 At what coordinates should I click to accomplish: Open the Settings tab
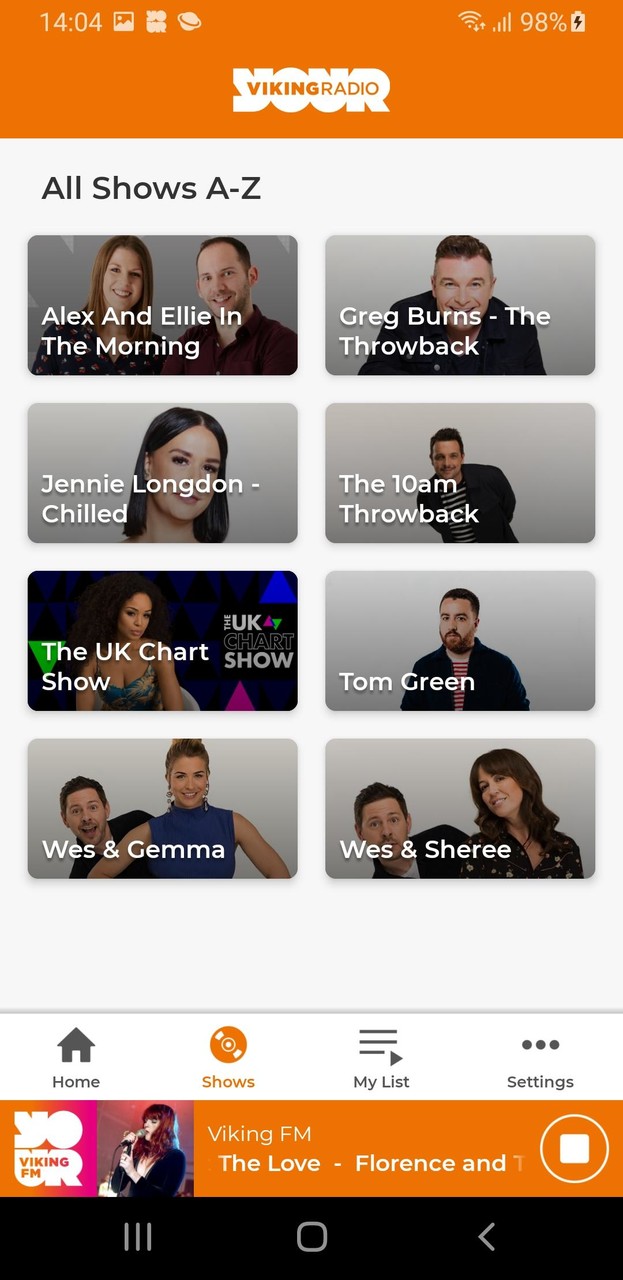[540, 1058]
